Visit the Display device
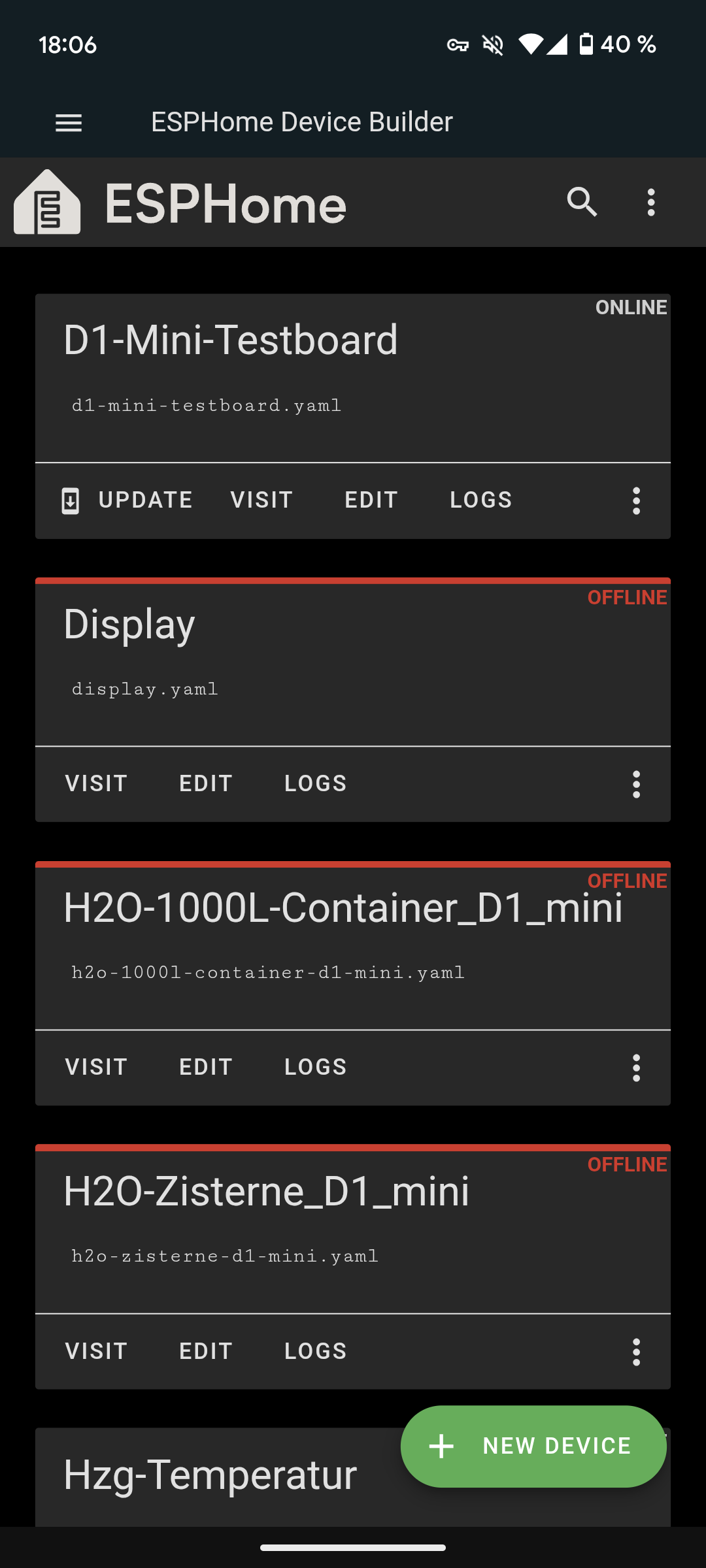This screenshot has height=1568, width=706. (96, 784)
